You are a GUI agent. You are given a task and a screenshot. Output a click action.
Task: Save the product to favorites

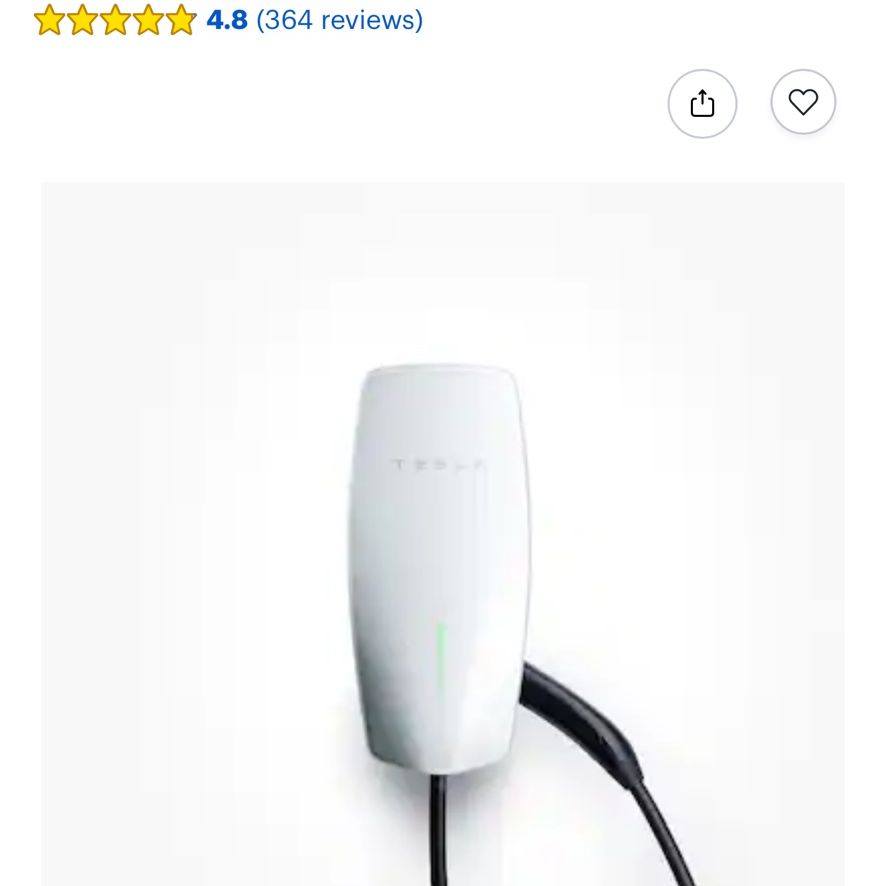pos(803,103)
